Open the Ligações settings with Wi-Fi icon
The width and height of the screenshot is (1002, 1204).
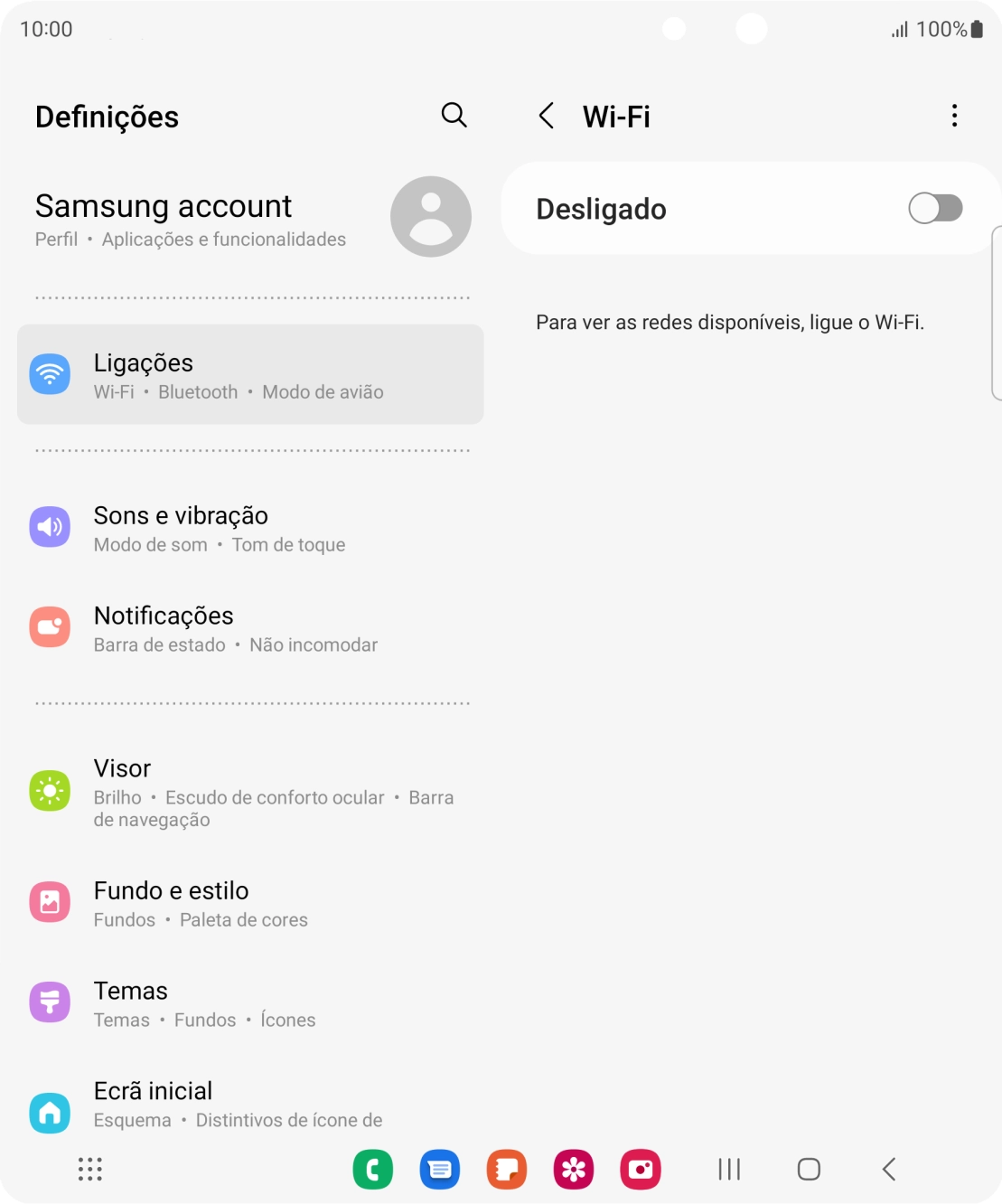(x=50, y=373)
